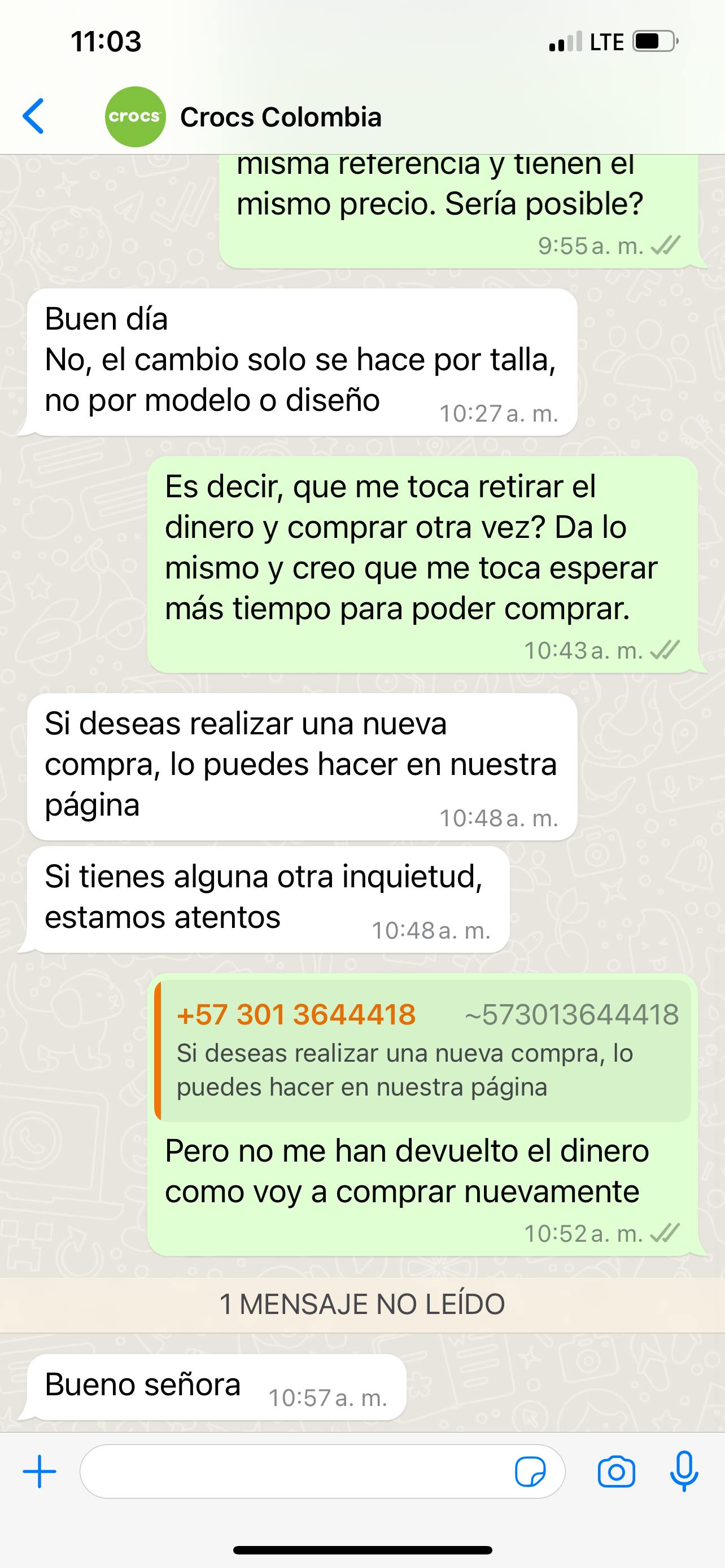
Task: Launch the camera from chat
Action: point(616,1472)
